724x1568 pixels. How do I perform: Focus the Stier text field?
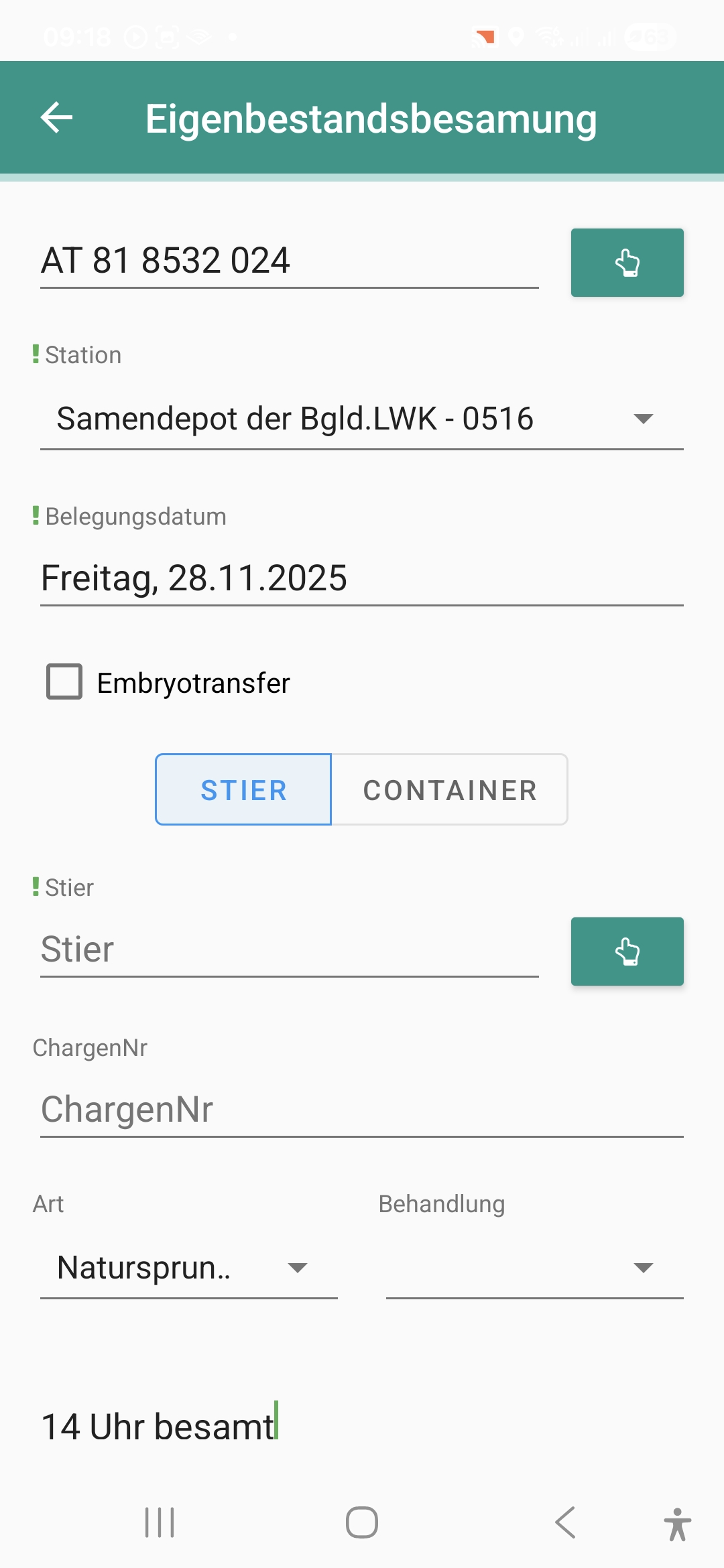point(288,950)
